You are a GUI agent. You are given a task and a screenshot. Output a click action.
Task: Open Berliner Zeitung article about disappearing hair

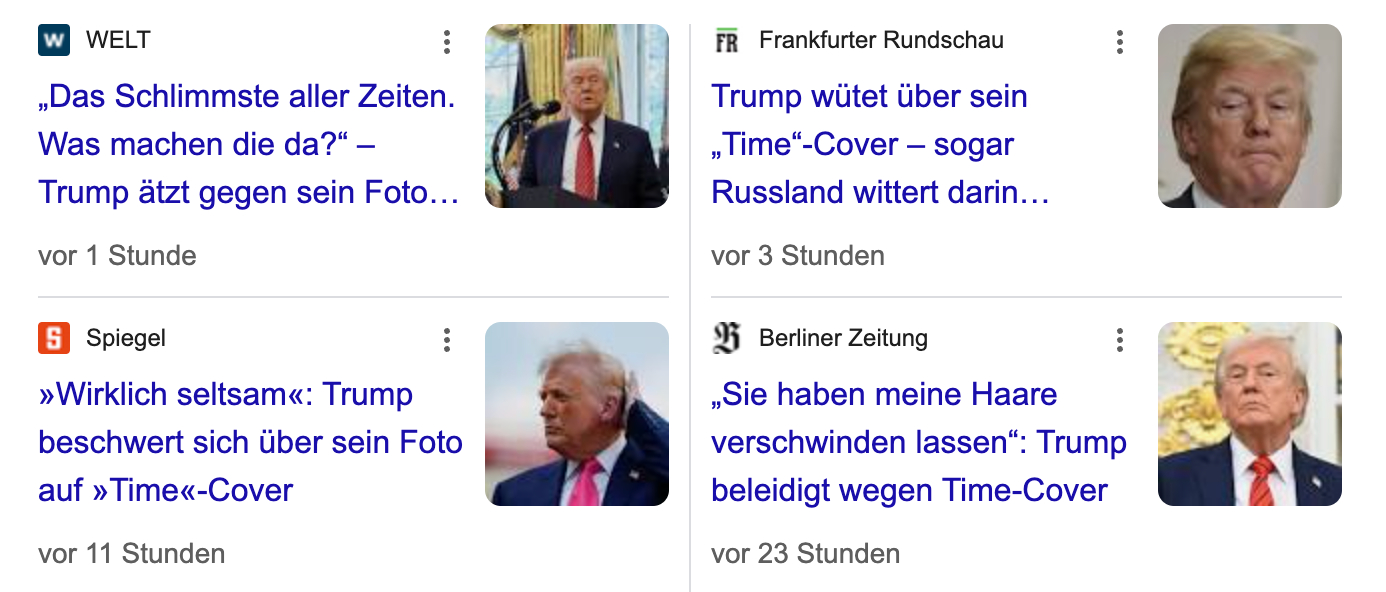(x=918, y=442)
